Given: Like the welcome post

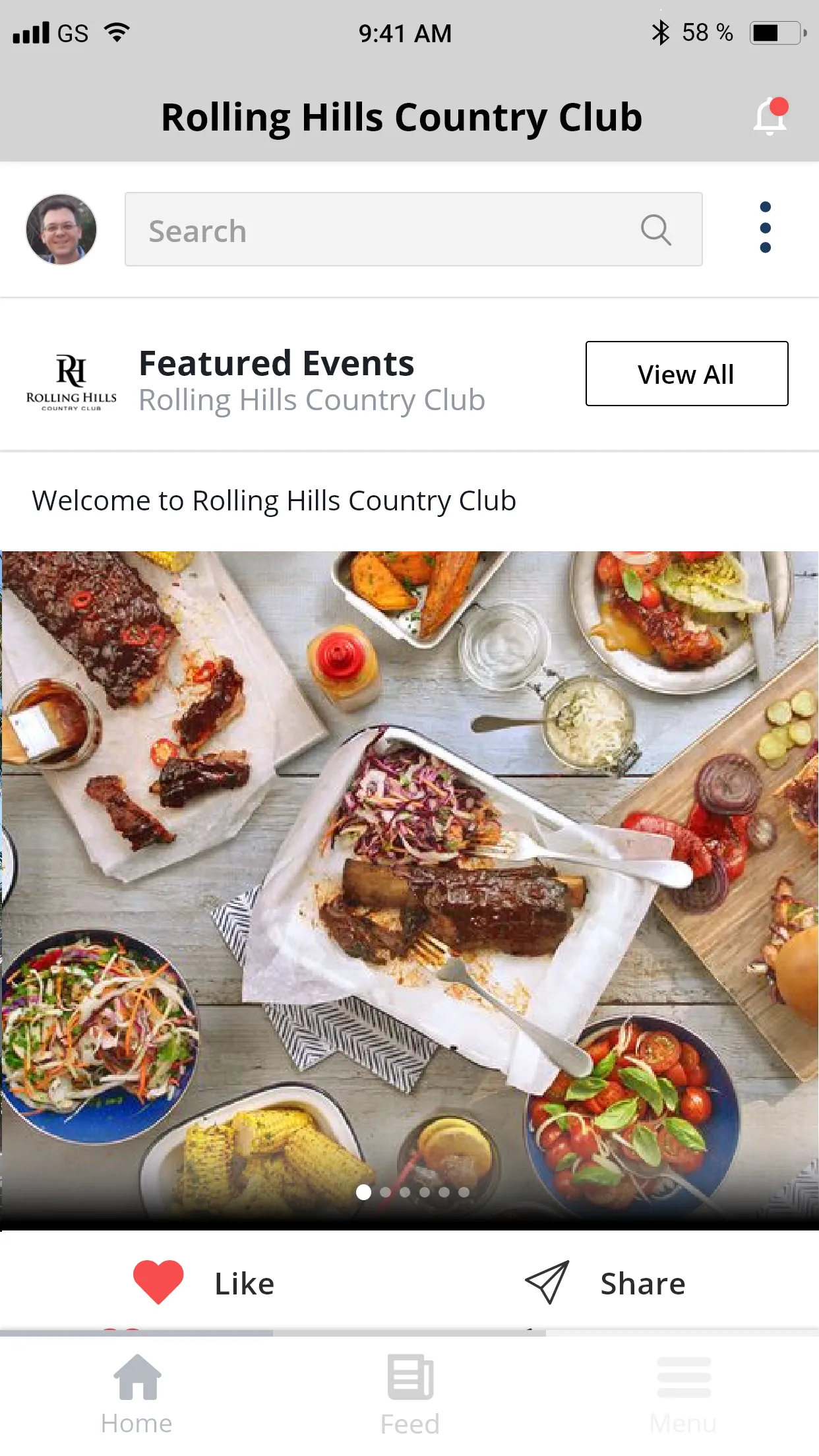Looking at the screenshot, I should click(x=204, y=1283).
